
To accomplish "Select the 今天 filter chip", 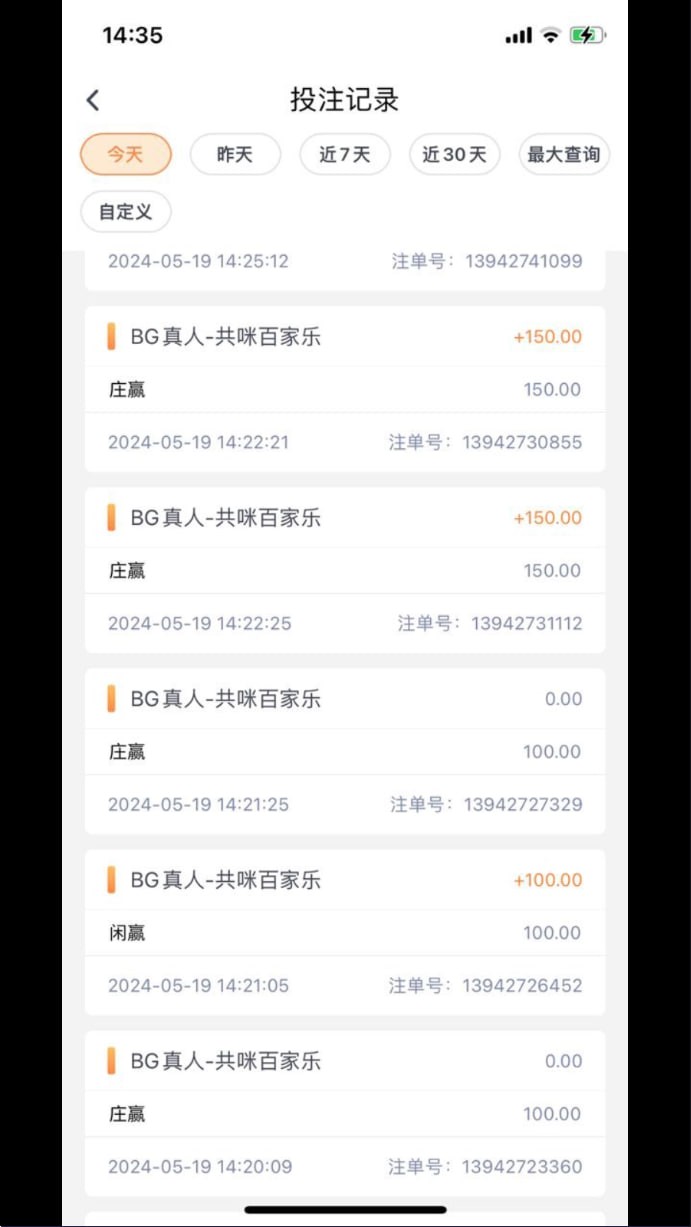I will (126, 155).
